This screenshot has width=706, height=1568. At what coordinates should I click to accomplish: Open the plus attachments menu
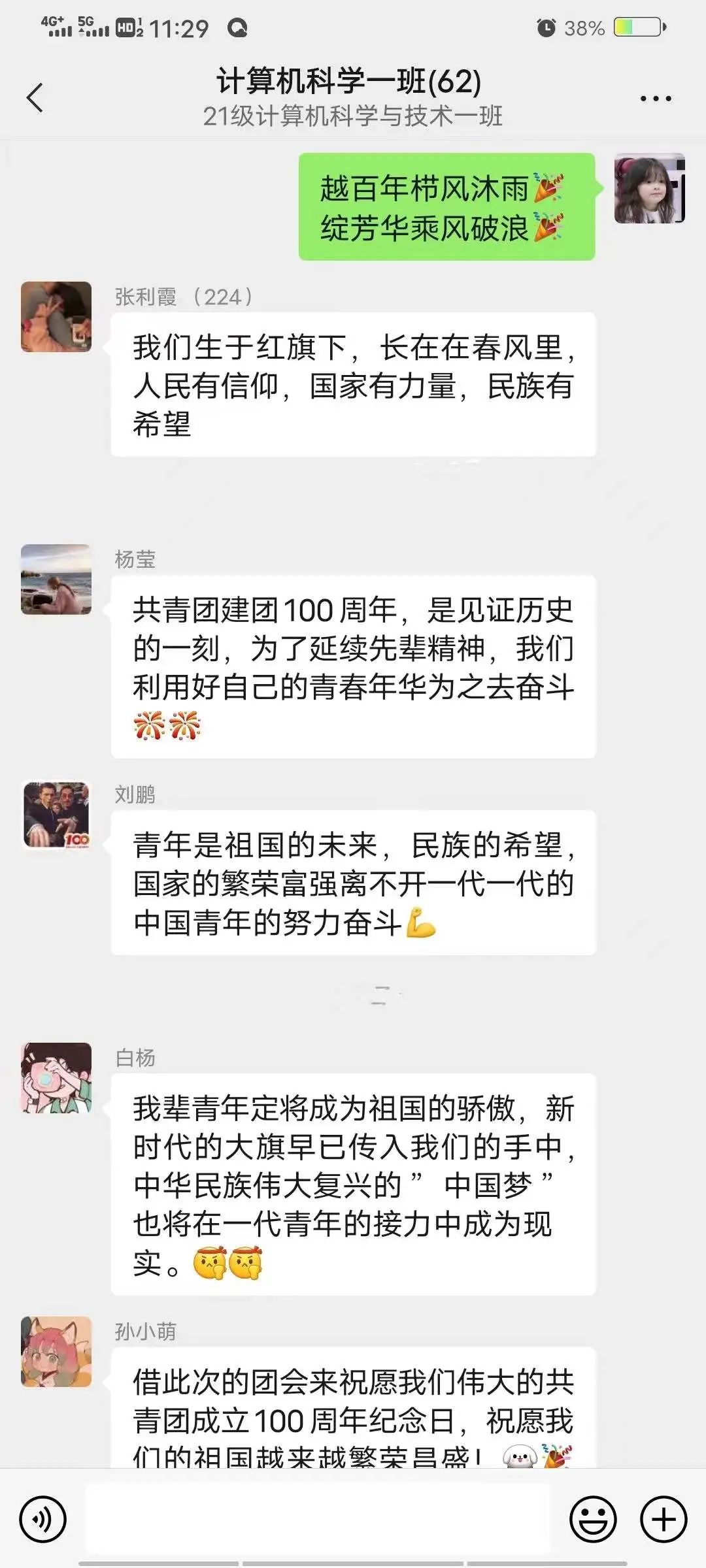663,1519
